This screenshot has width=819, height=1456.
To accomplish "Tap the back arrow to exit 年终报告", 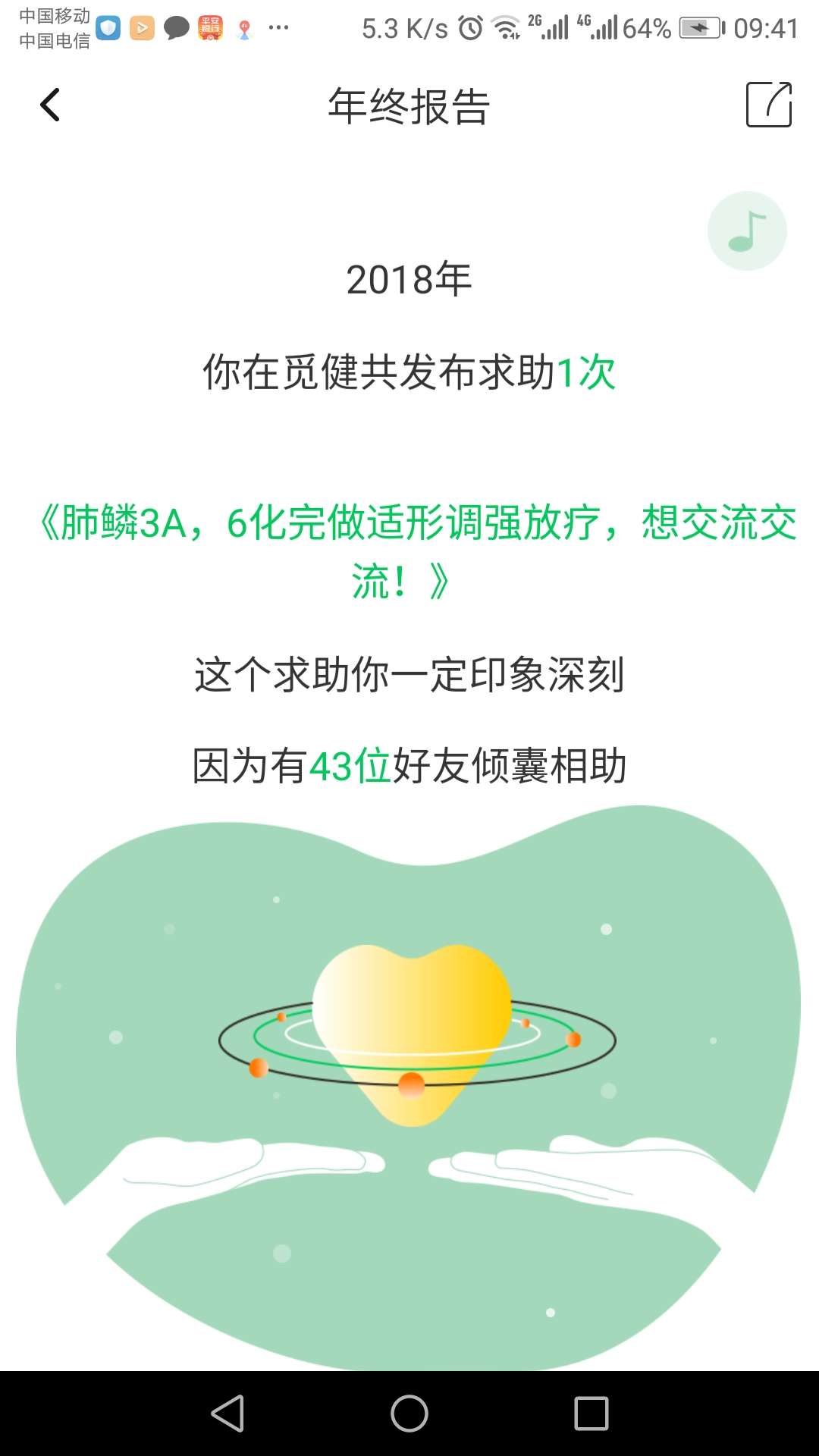I will tap(50, 105).
